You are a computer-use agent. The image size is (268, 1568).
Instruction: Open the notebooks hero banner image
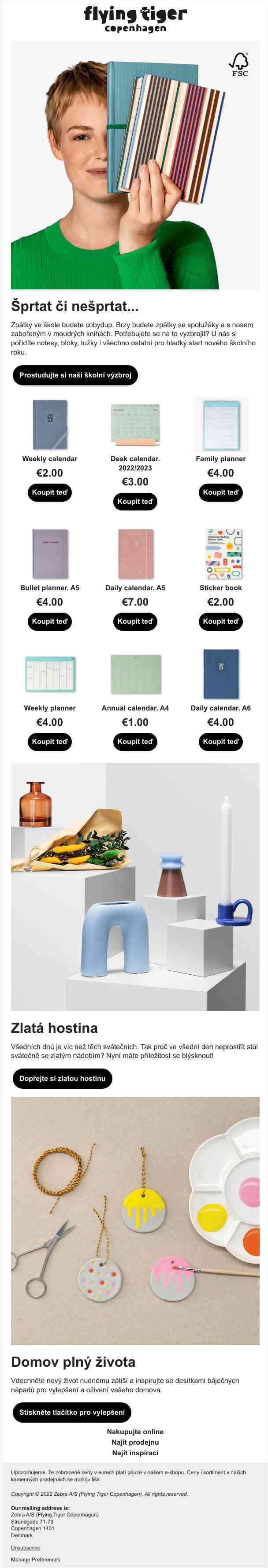135,166
